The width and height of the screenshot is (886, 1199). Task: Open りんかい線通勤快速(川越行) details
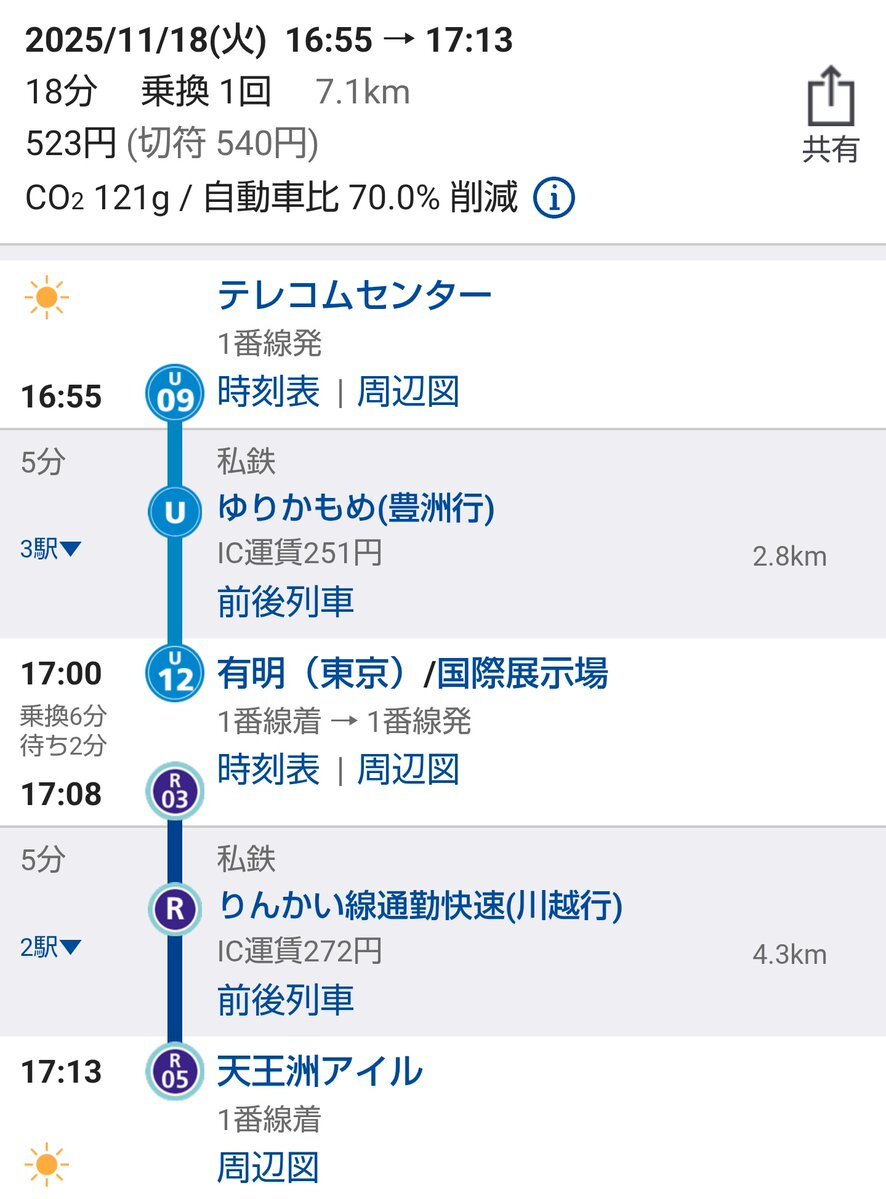click(x=420, y=907)
